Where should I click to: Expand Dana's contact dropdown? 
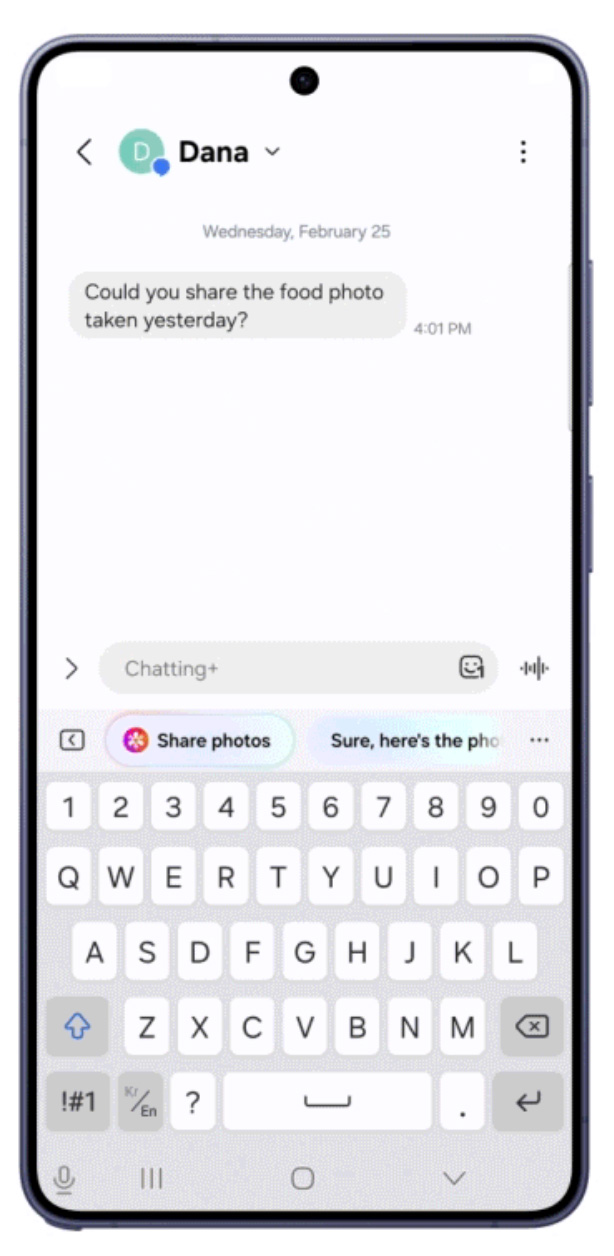(x=272, y=152)
